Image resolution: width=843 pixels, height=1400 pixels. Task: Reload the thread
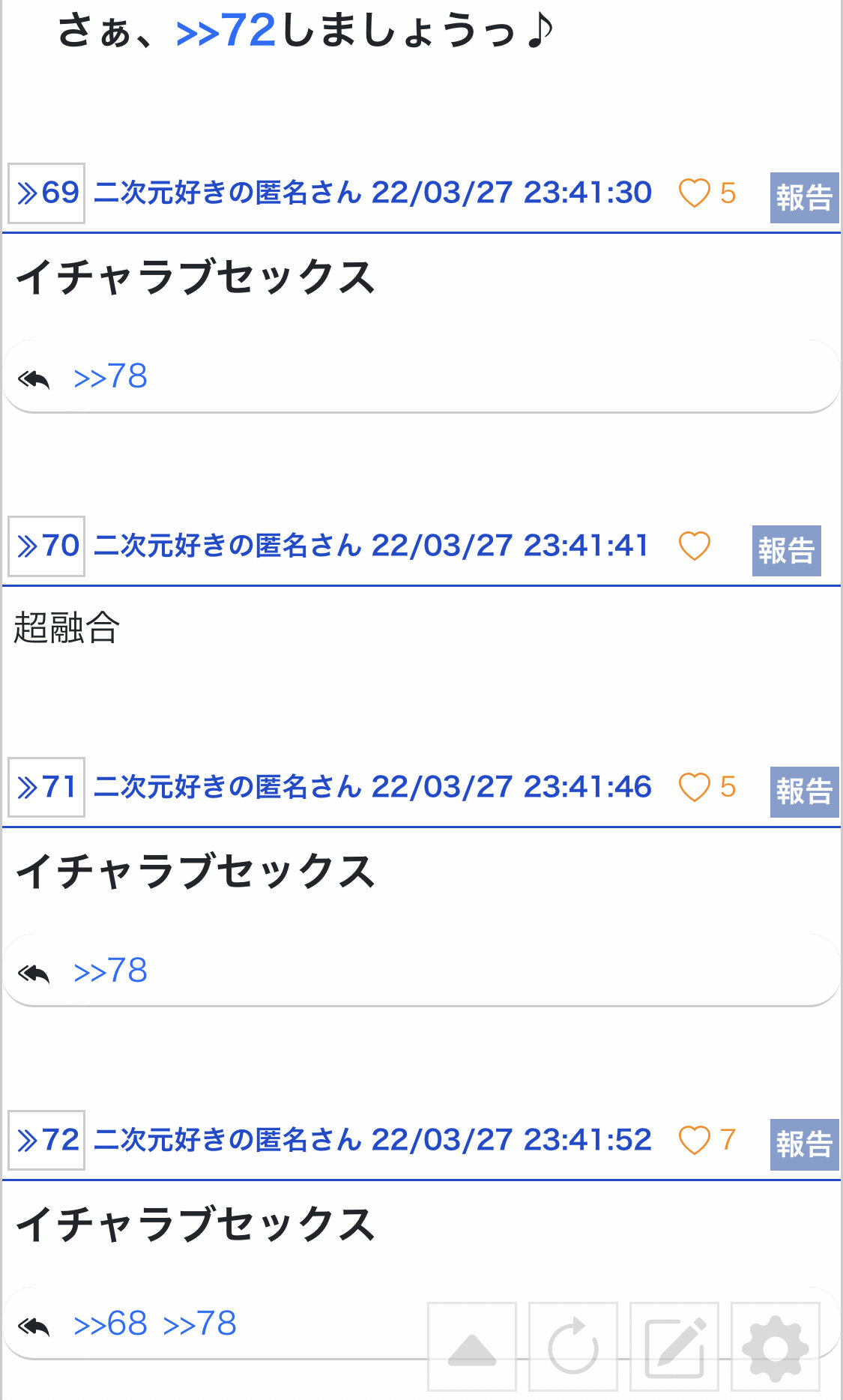tap(573, 1347)
